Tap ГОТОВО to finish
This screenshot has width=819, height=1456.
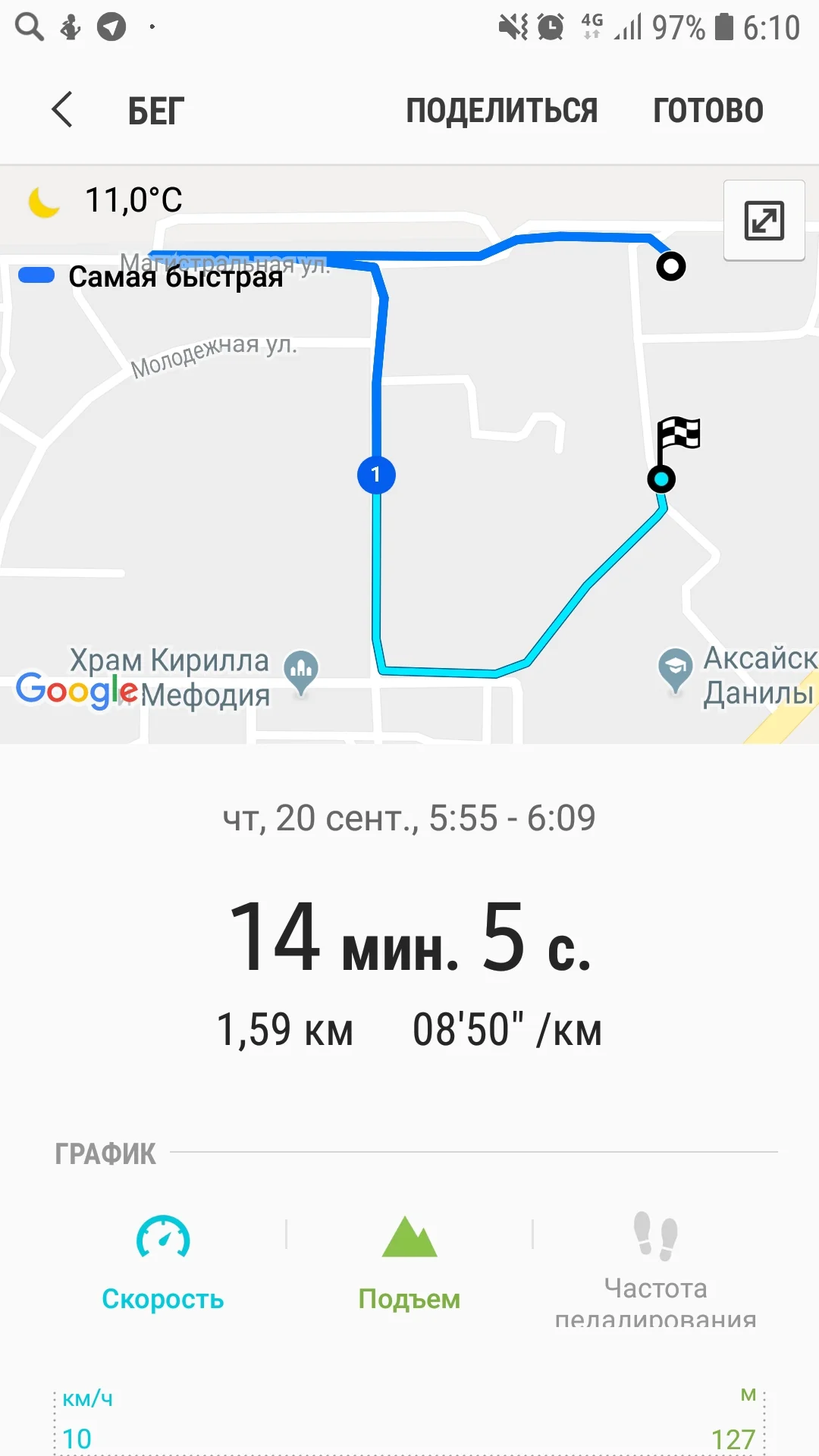tap(708, 111)
